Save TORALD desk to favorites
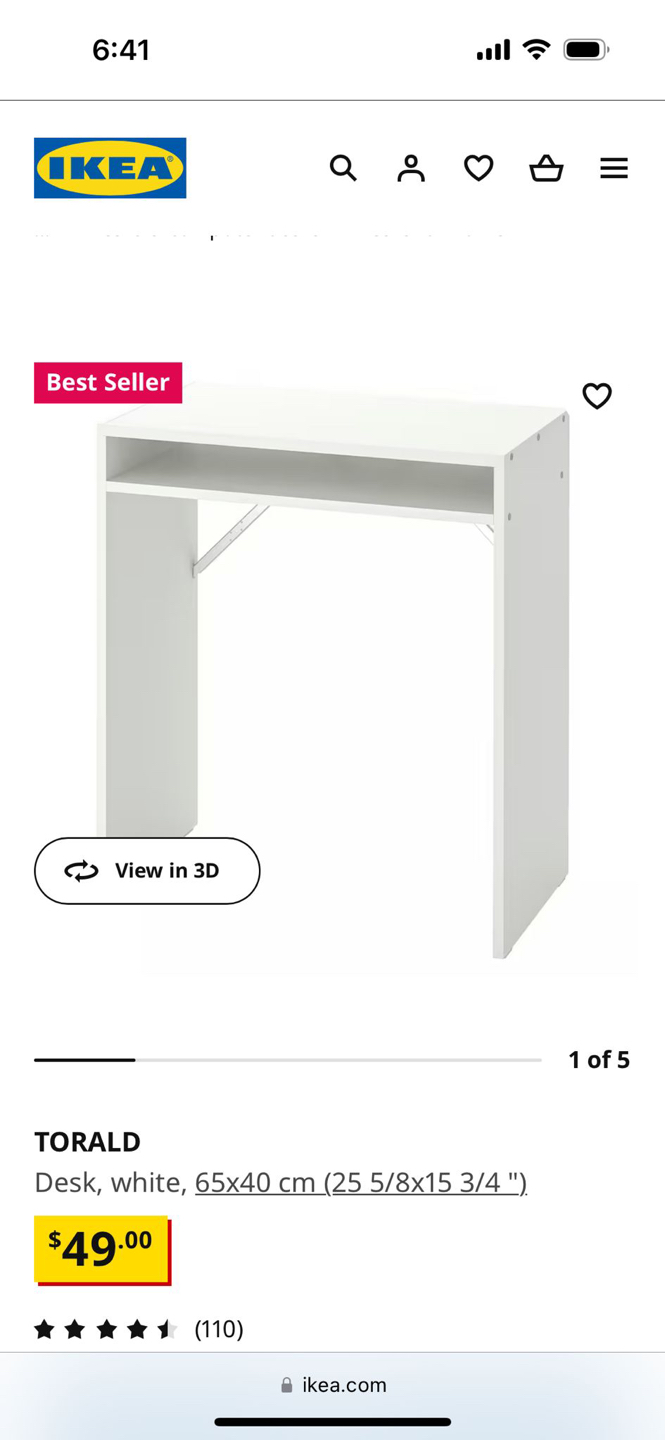The height and width of the screenshot is (1440, 665). [x=597, y=396]
